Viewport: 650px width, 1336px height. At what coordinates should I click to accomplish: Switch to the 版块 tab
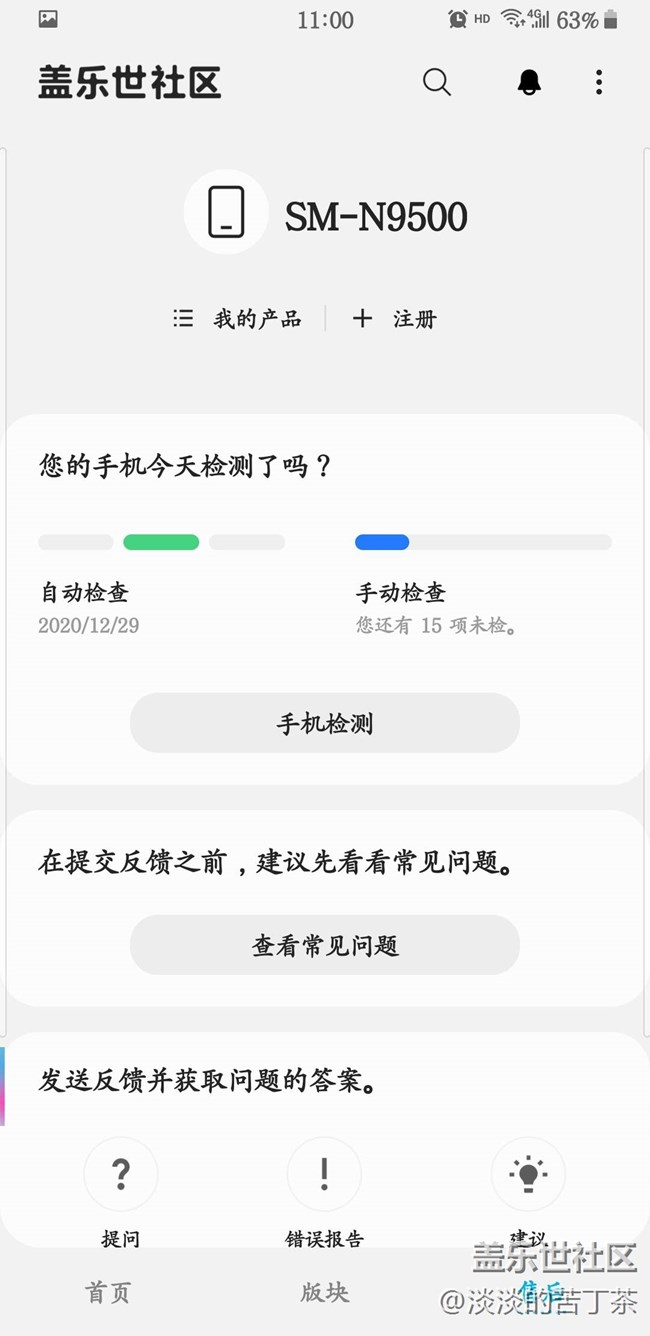point(325,1292)
